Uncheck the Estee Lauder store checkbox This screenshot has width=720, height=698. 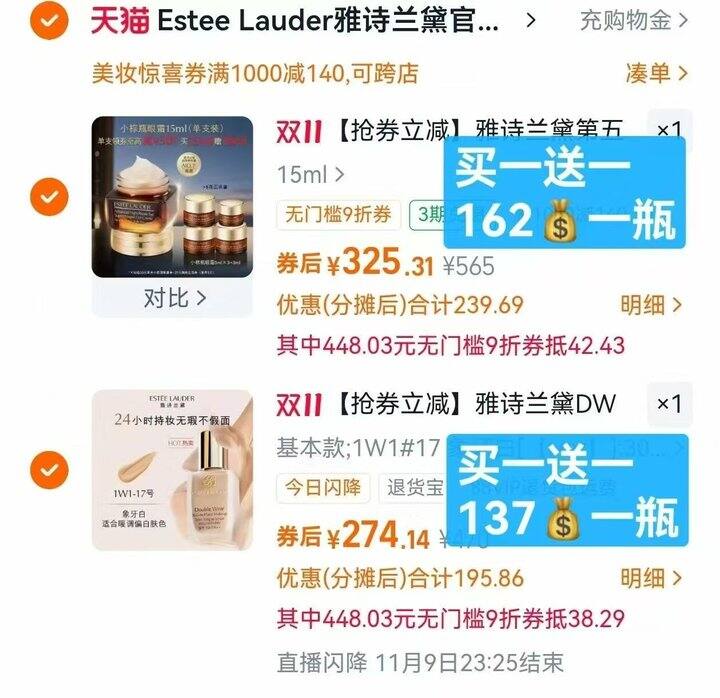(48, 21)
